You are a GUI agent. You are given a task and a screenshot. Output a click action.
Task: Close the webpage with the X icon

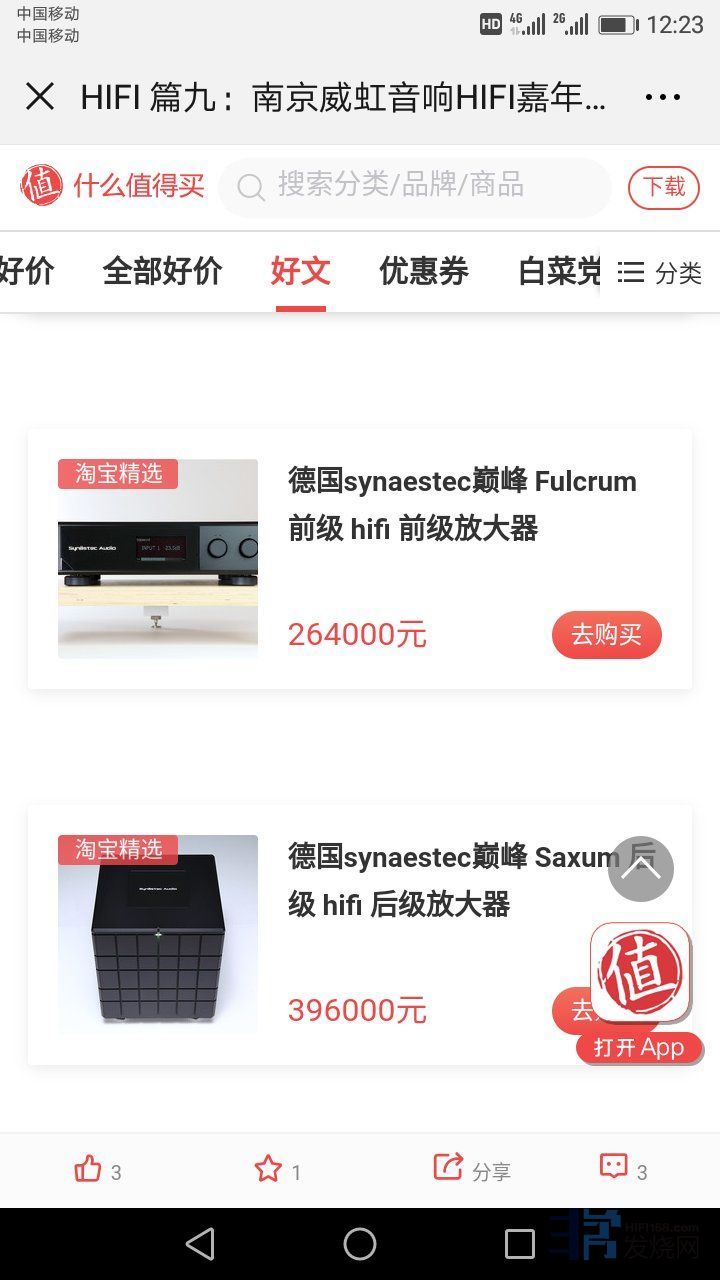click(x=40, y=97)
